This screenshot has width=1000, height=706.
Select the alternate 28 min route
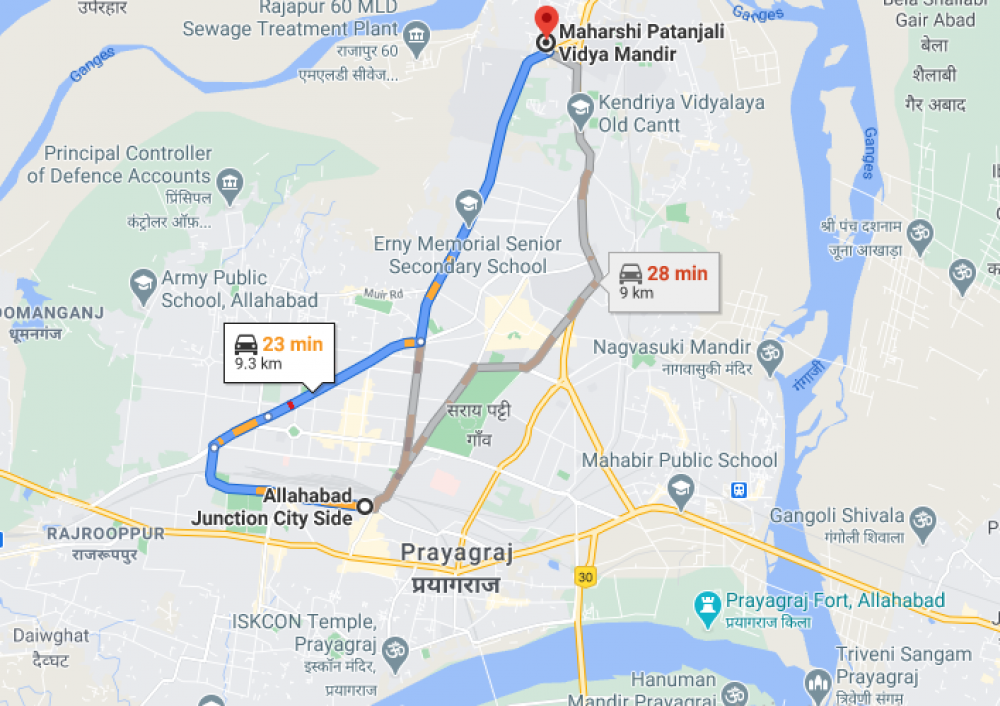(663, 280)
